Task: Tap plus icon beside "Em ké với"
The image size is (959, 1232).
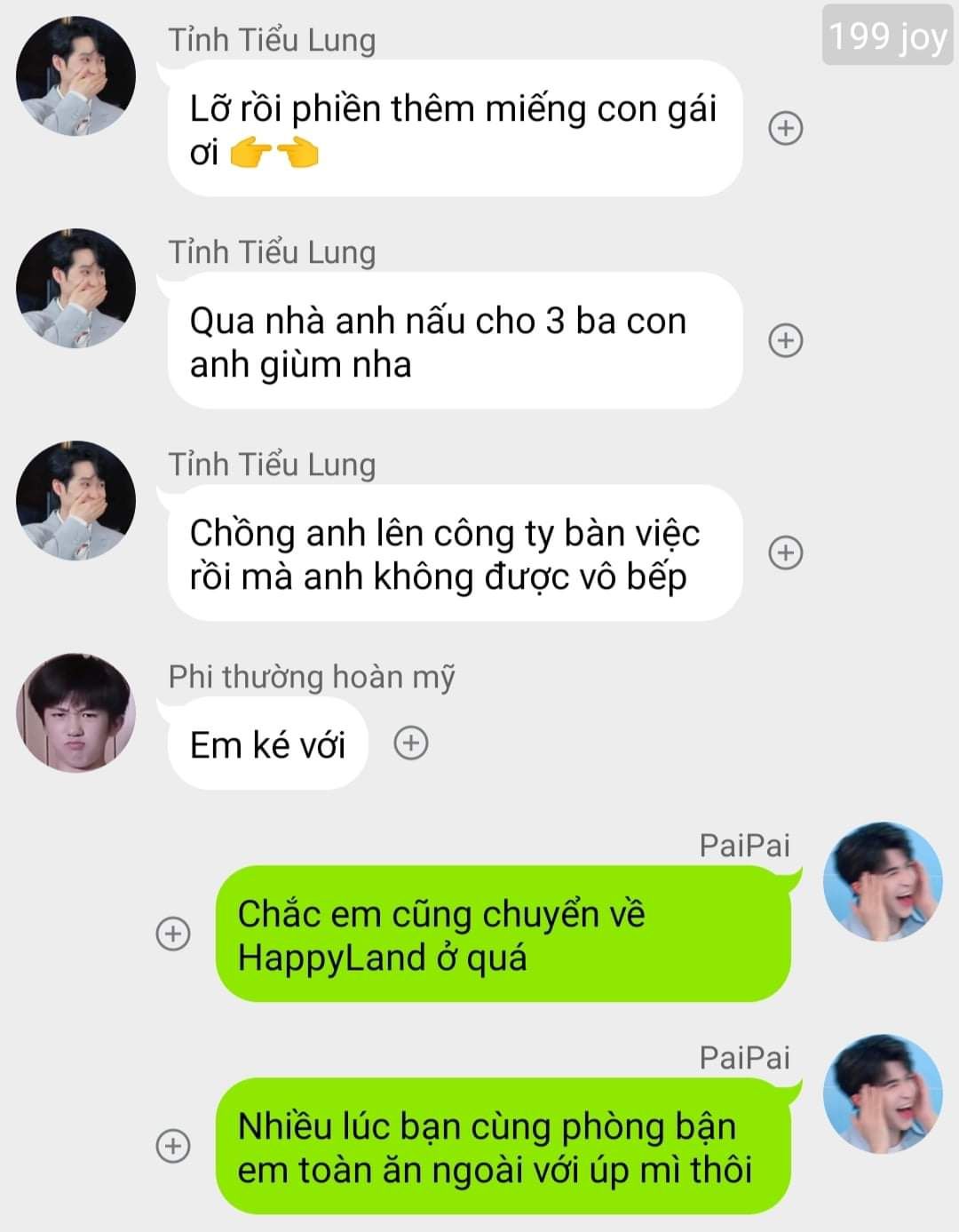Action: click(410, 743)
